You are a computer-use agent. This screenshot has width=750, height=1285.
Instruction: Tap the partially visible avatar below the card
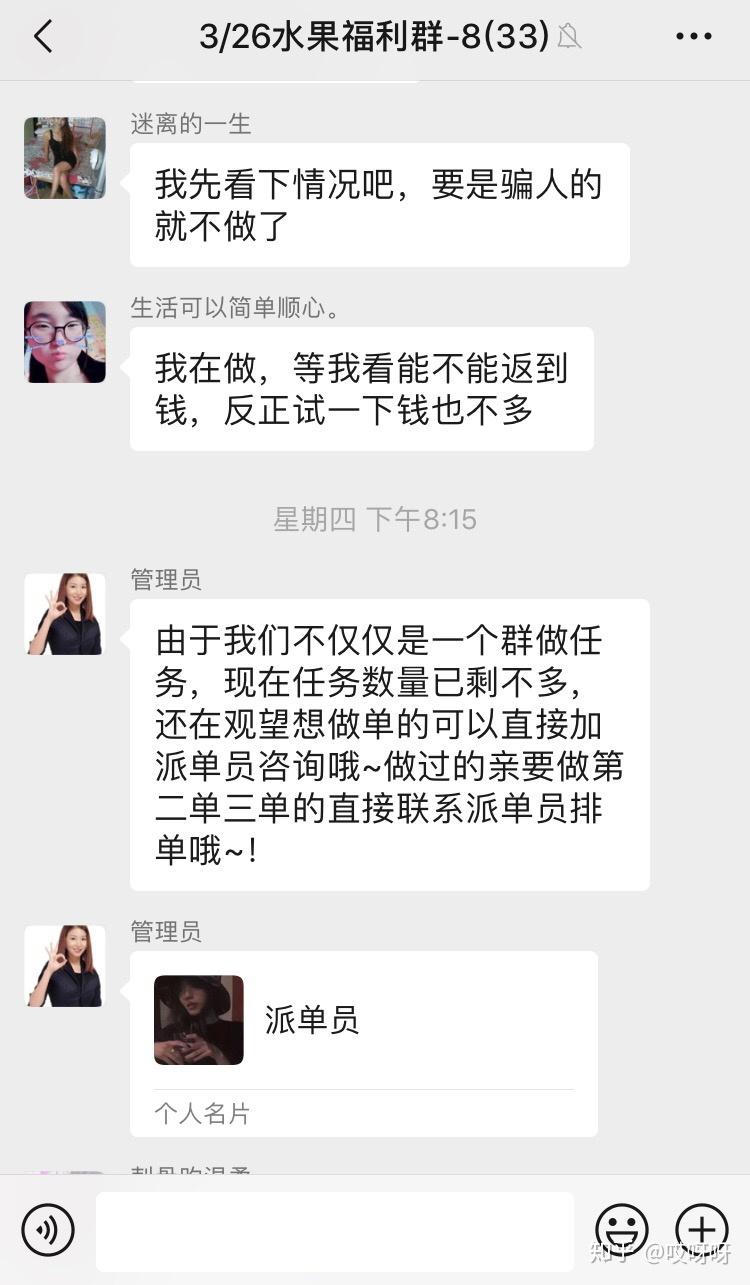pos(64,1175)
